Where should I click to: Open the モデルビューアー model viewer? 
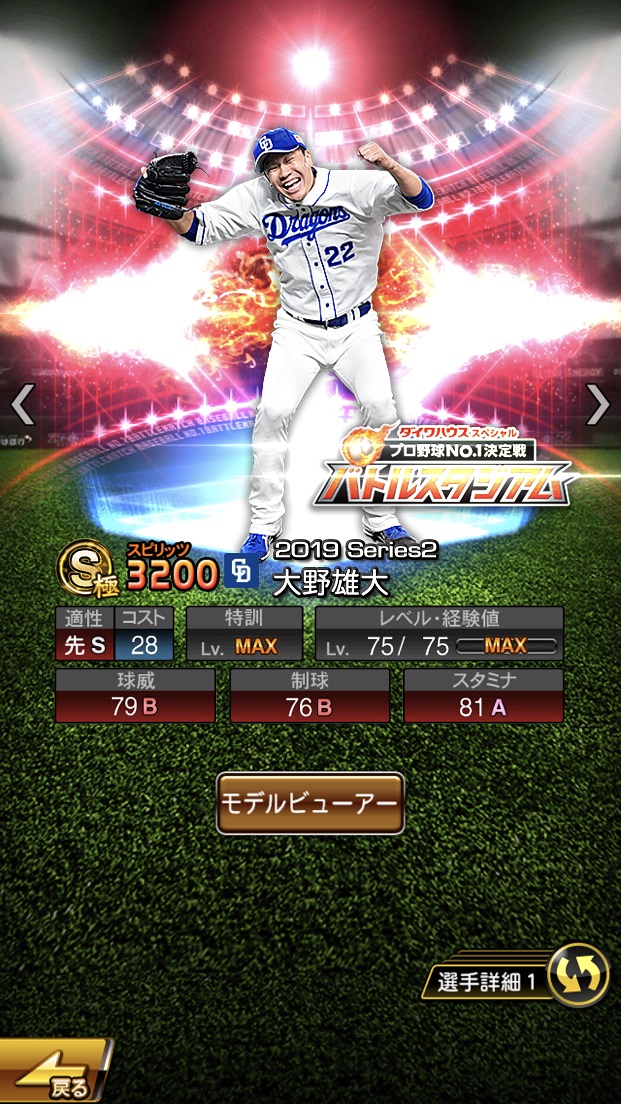310,803
